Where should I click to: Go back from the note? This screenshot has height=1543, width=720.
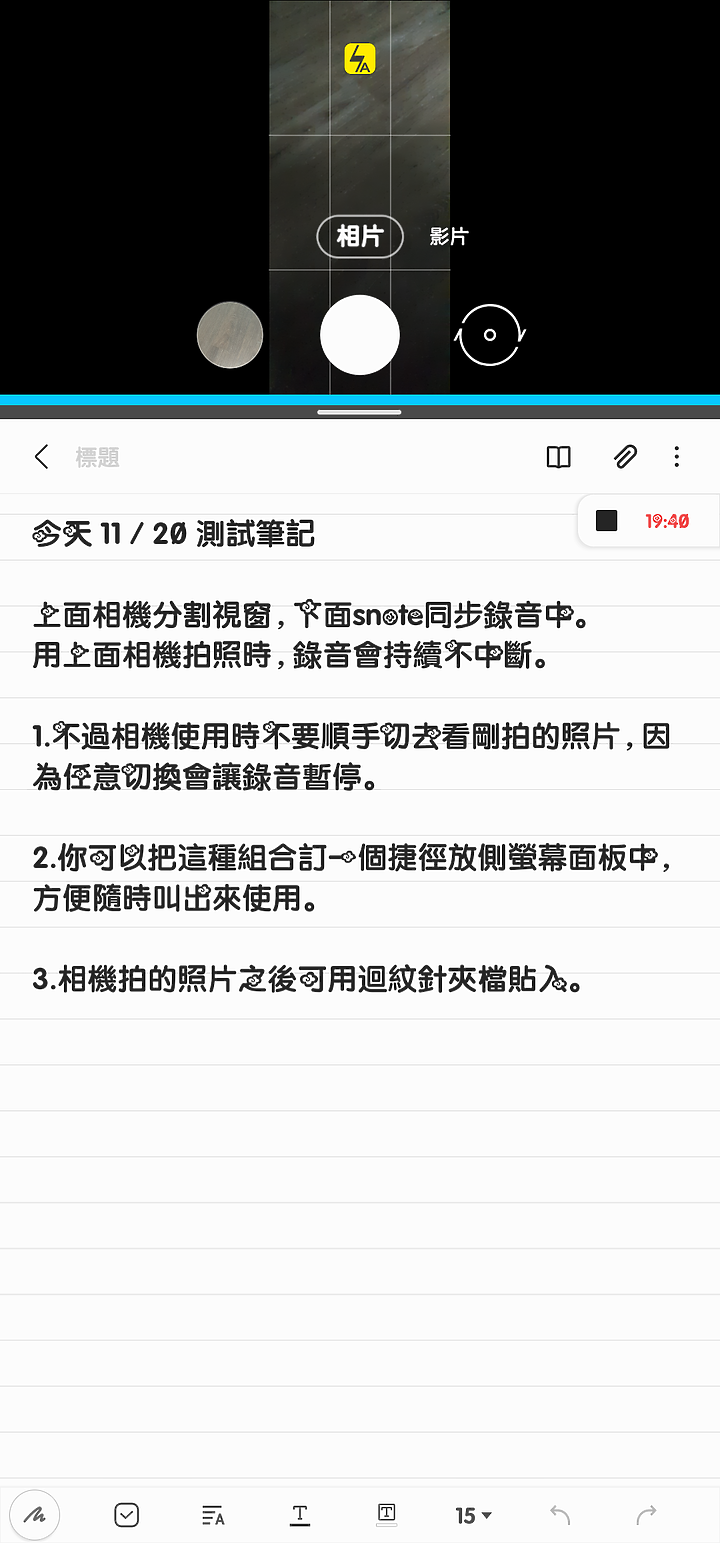[x=41, y=457]
